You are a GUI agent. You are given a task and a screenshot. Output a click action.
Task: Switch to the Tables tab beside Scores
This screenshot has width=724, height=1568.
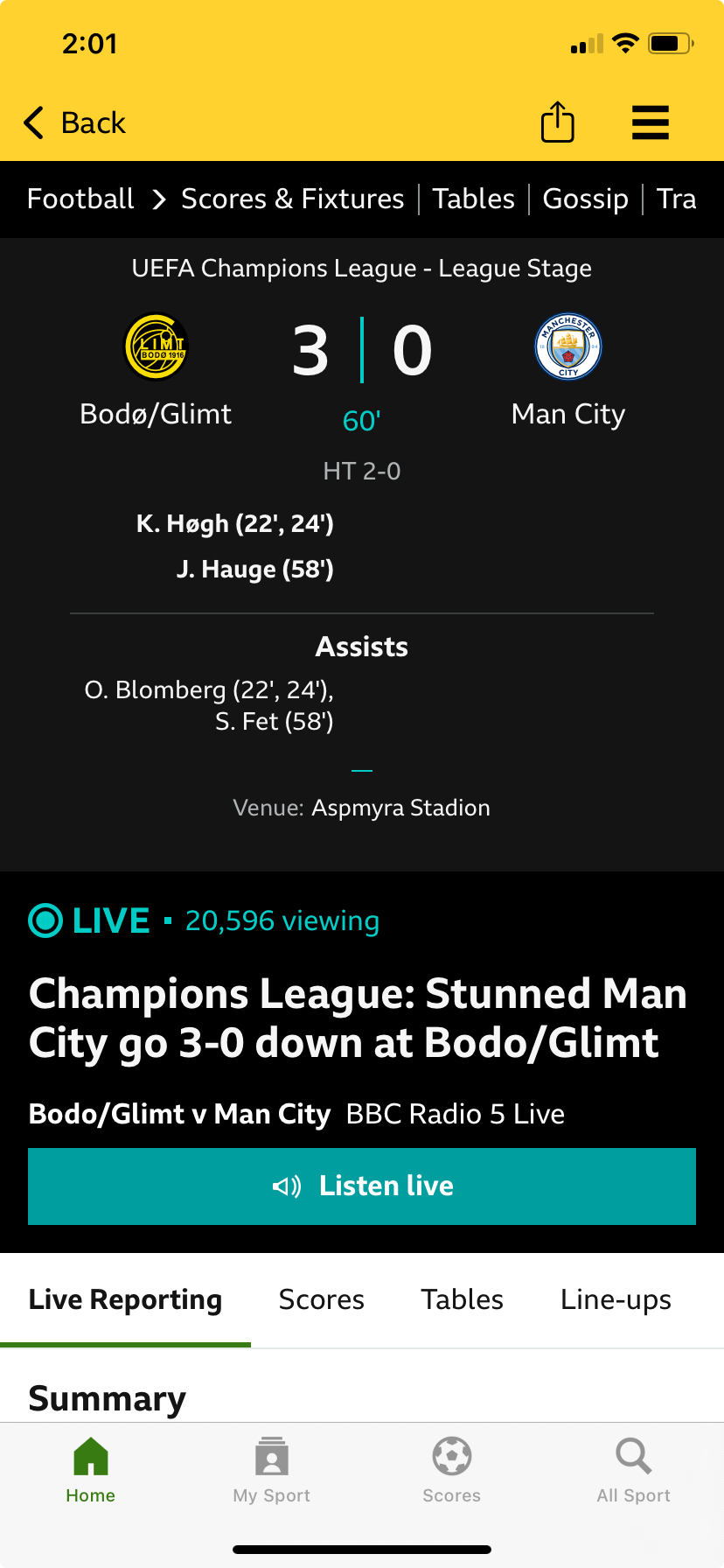click(462, 1299)
